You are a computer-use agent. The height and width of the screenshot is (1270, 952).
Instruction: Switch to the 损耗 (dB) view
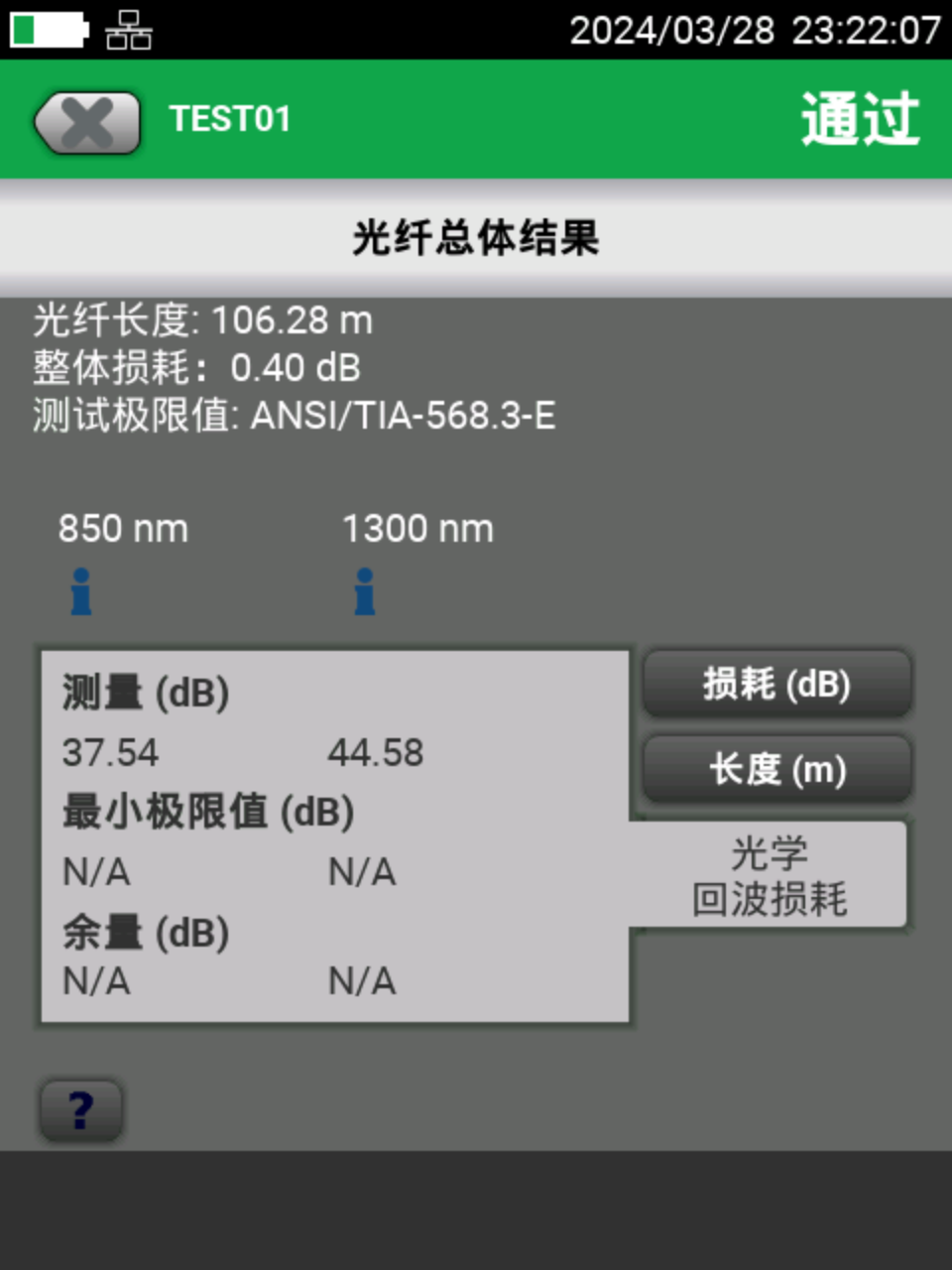click(776, 684)
